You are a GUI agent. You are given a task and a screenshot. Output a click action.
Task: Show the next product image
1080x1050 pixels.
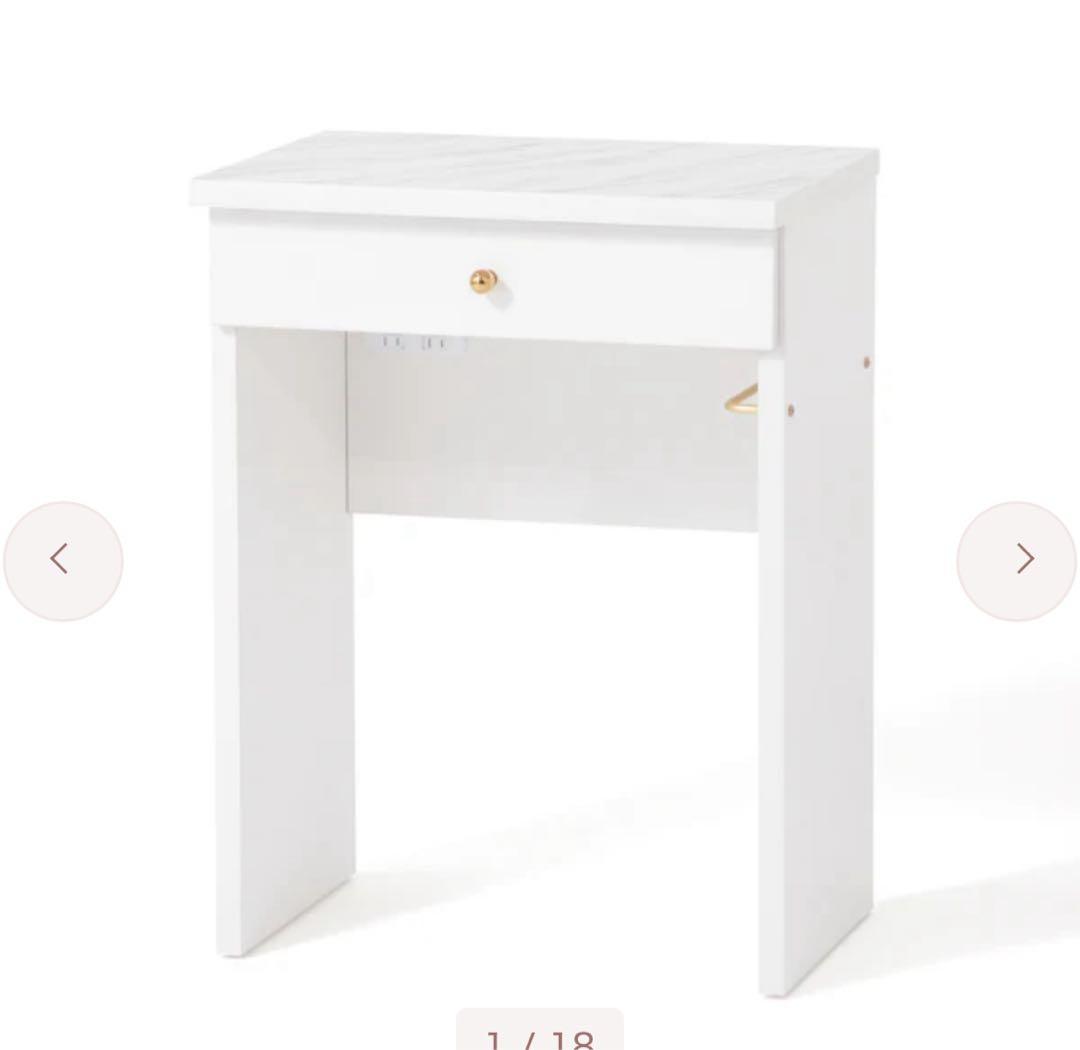(x=1017, y=560)
